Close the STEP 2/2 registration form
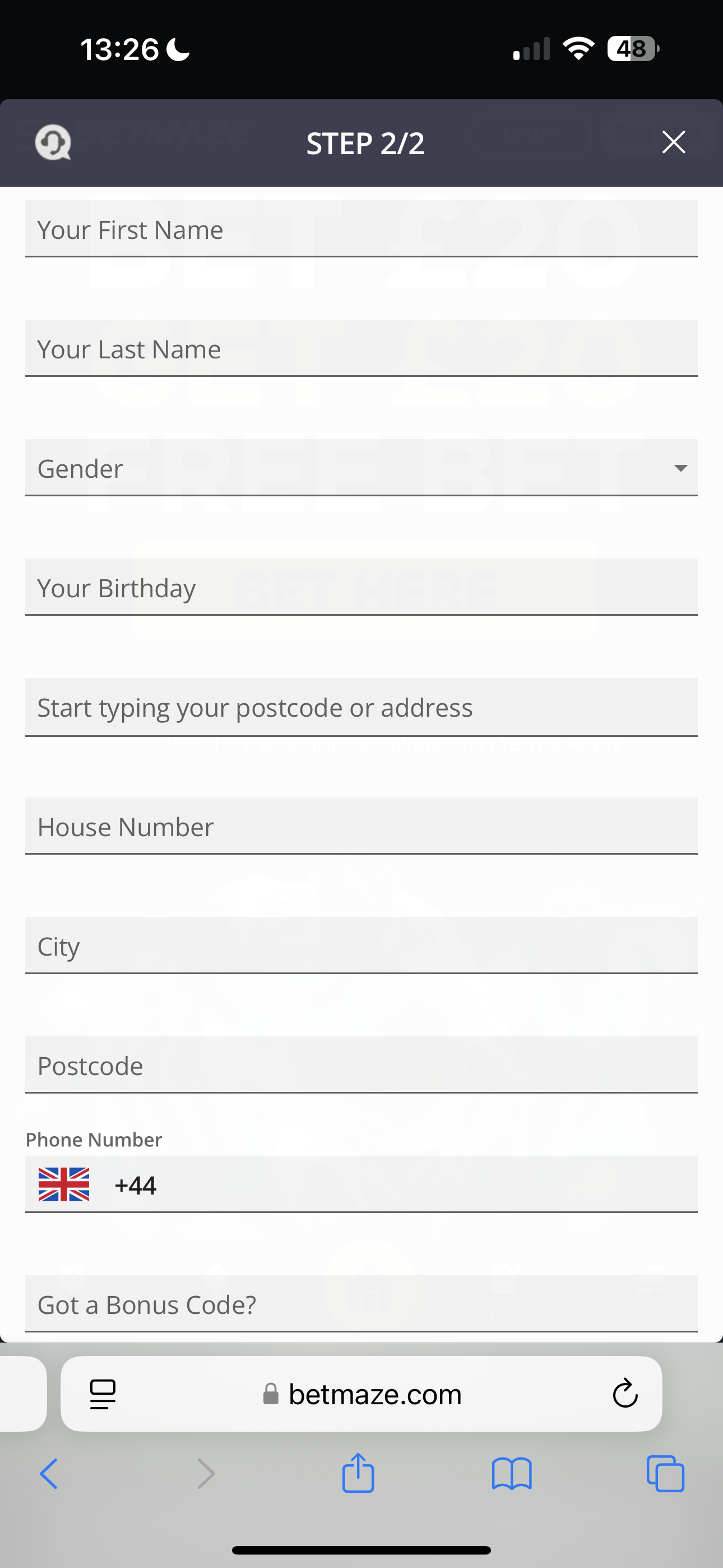The width and height of the screenshot is (723, 1568). click(673, 143)
